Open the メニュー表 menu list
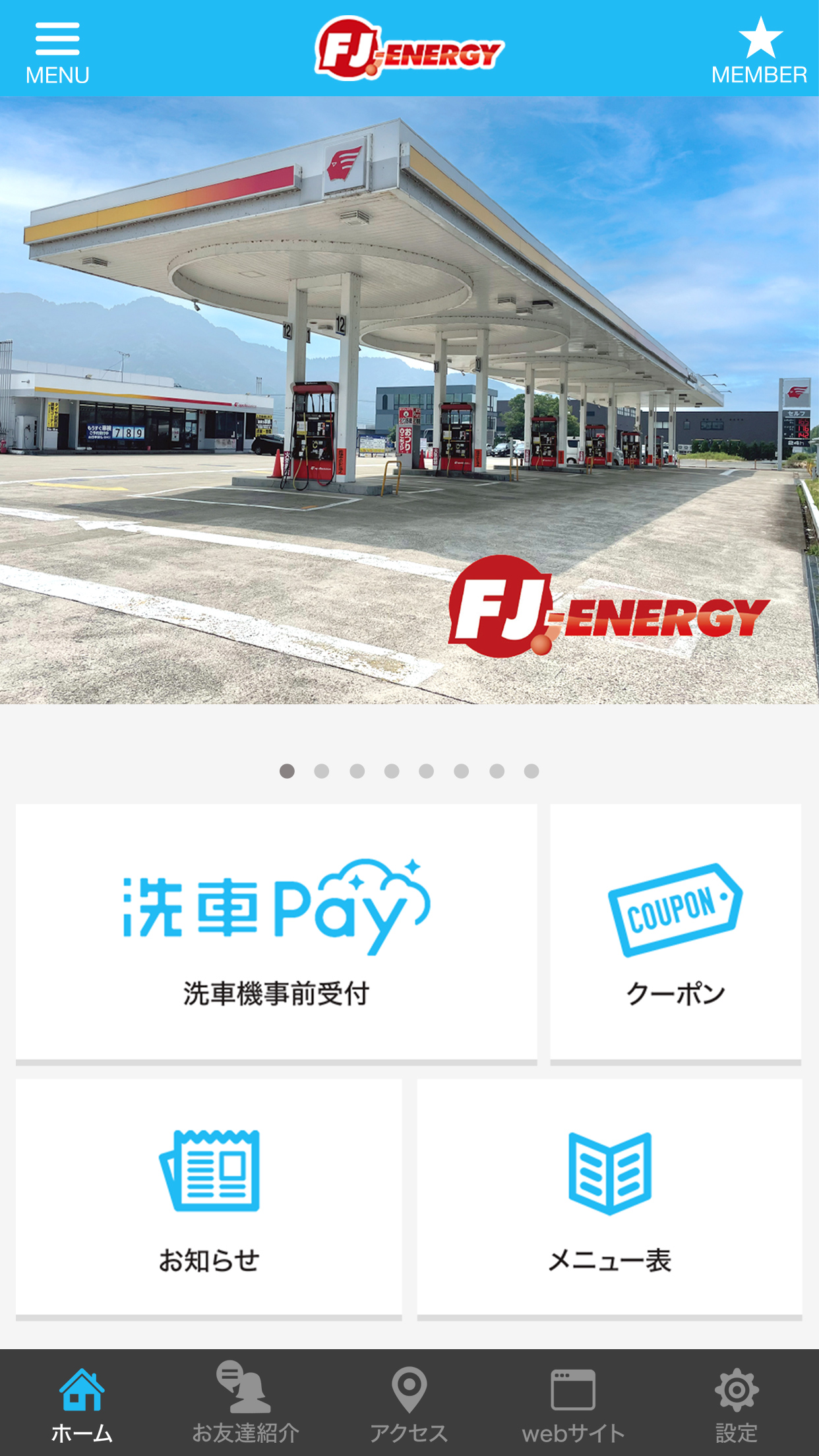 click(609, 1198)
